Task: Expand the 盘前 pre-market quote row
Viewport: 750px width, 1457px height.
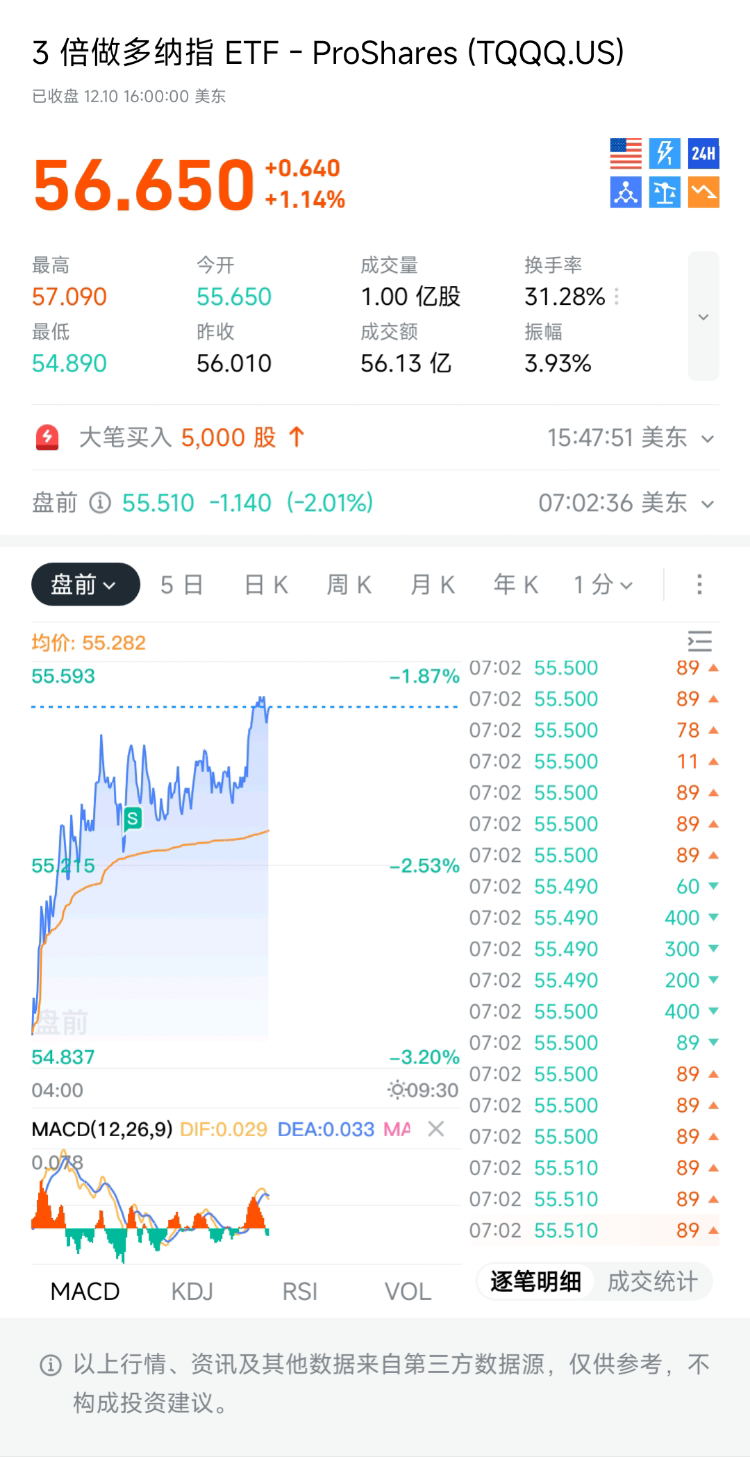Action: point(708,503)
